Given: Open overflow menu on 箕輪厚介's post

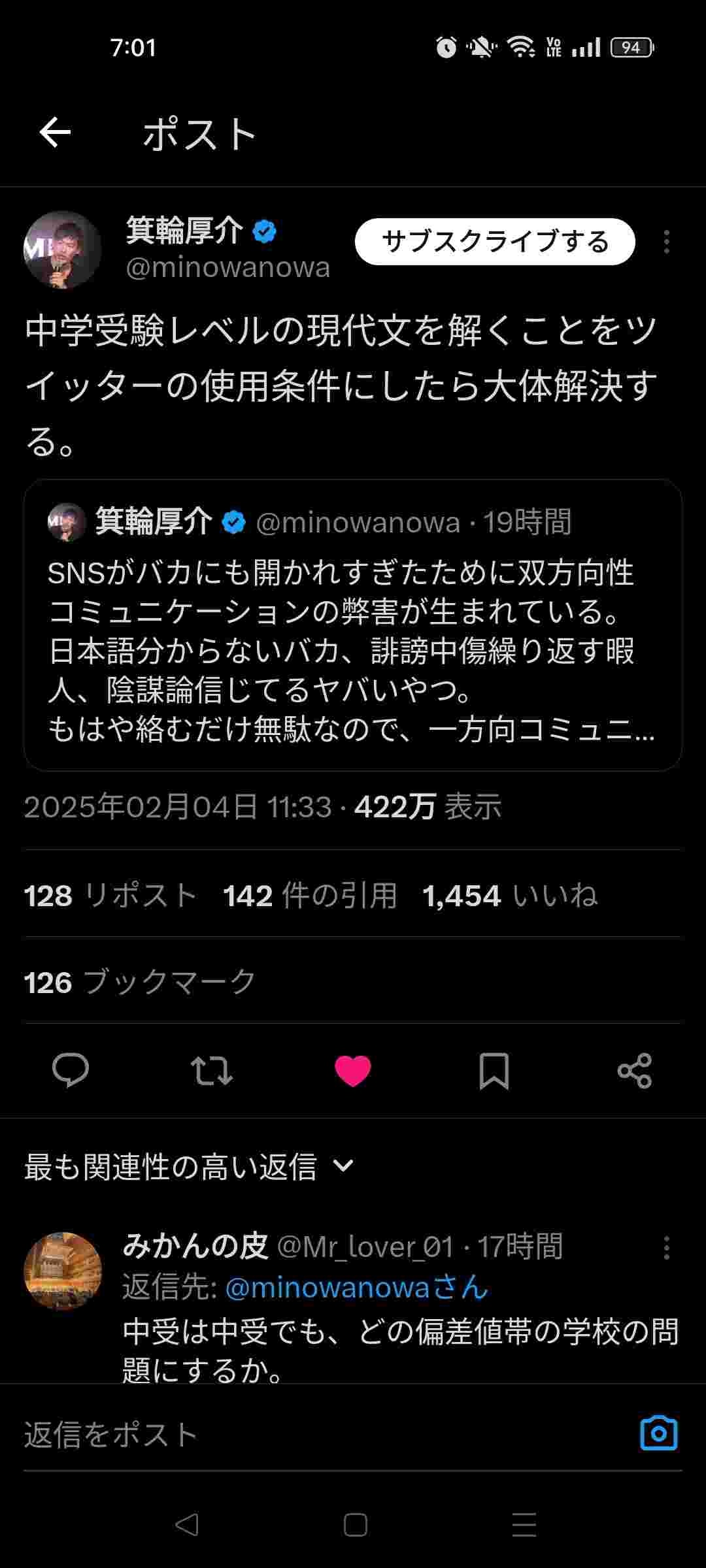Looking at the screenshot, I should click(x=666, y=242).
